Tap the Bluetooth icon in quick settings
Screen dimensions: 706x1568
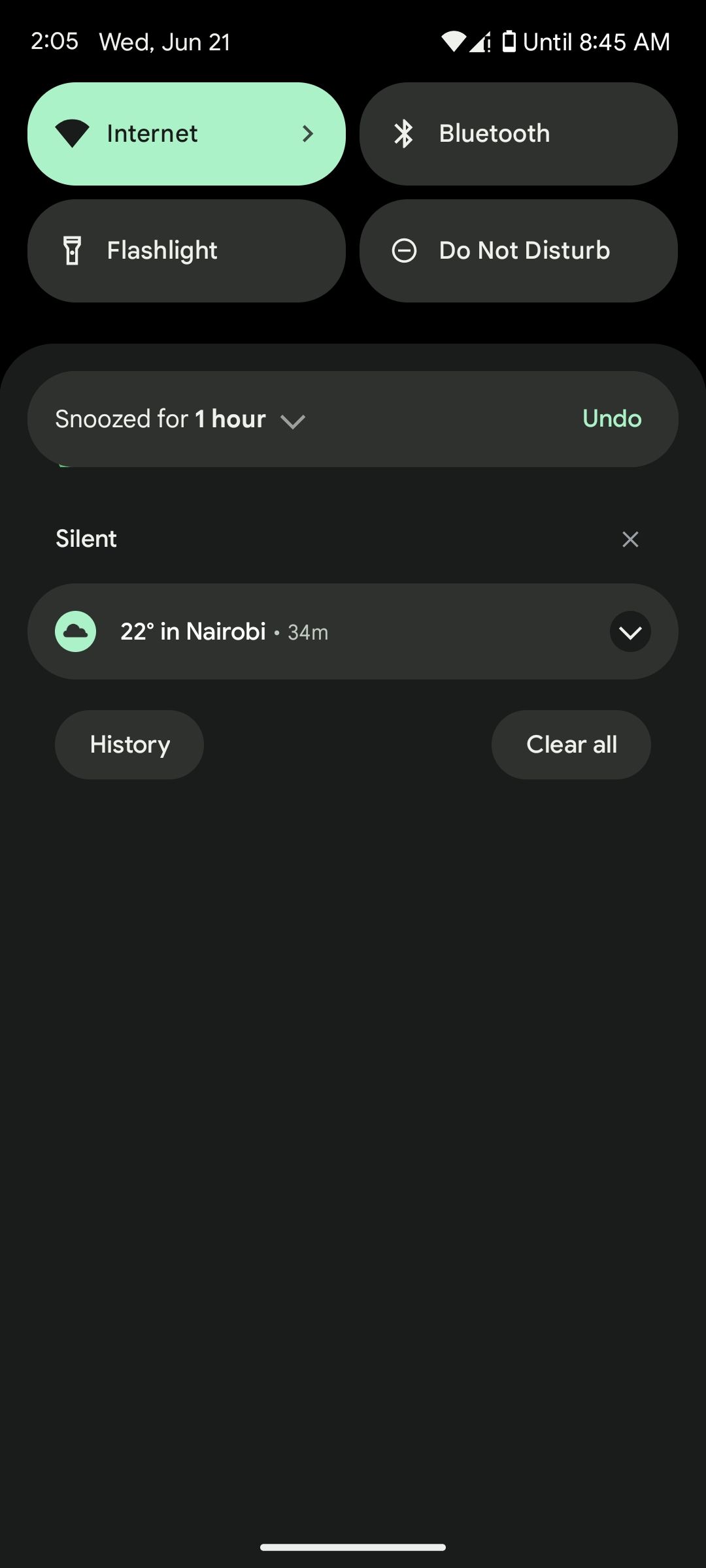tap(404, 133)
